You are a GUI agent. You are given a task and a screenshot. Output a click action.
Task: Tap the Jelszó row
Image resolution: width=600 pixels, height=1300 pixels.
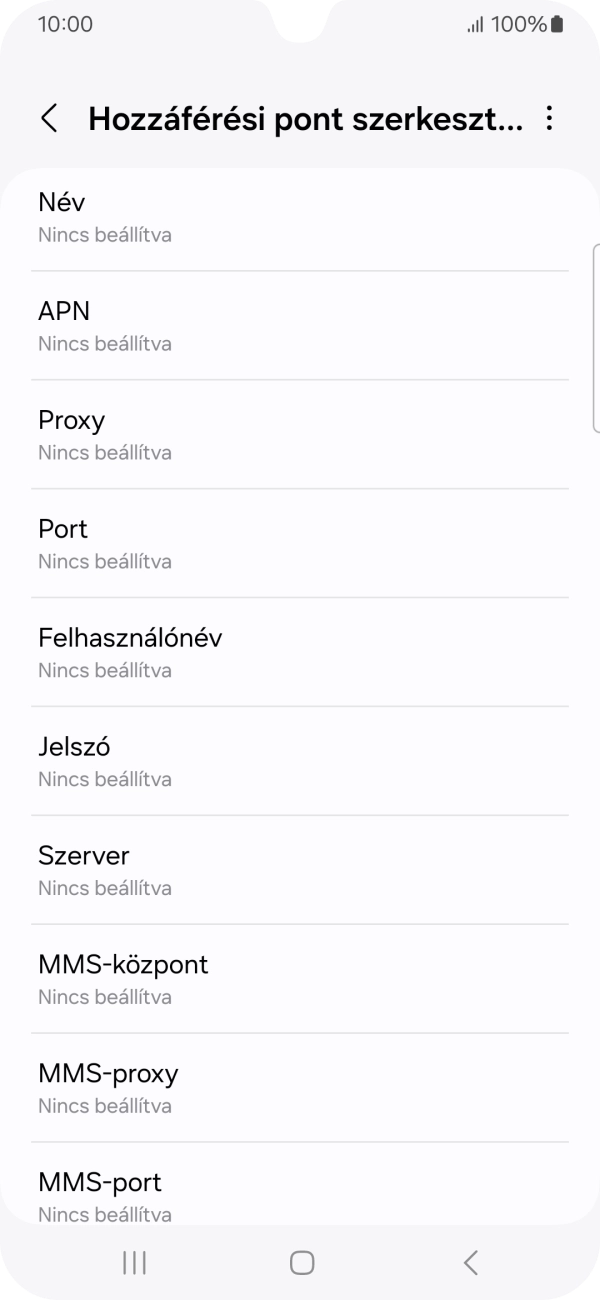[300, 762]
